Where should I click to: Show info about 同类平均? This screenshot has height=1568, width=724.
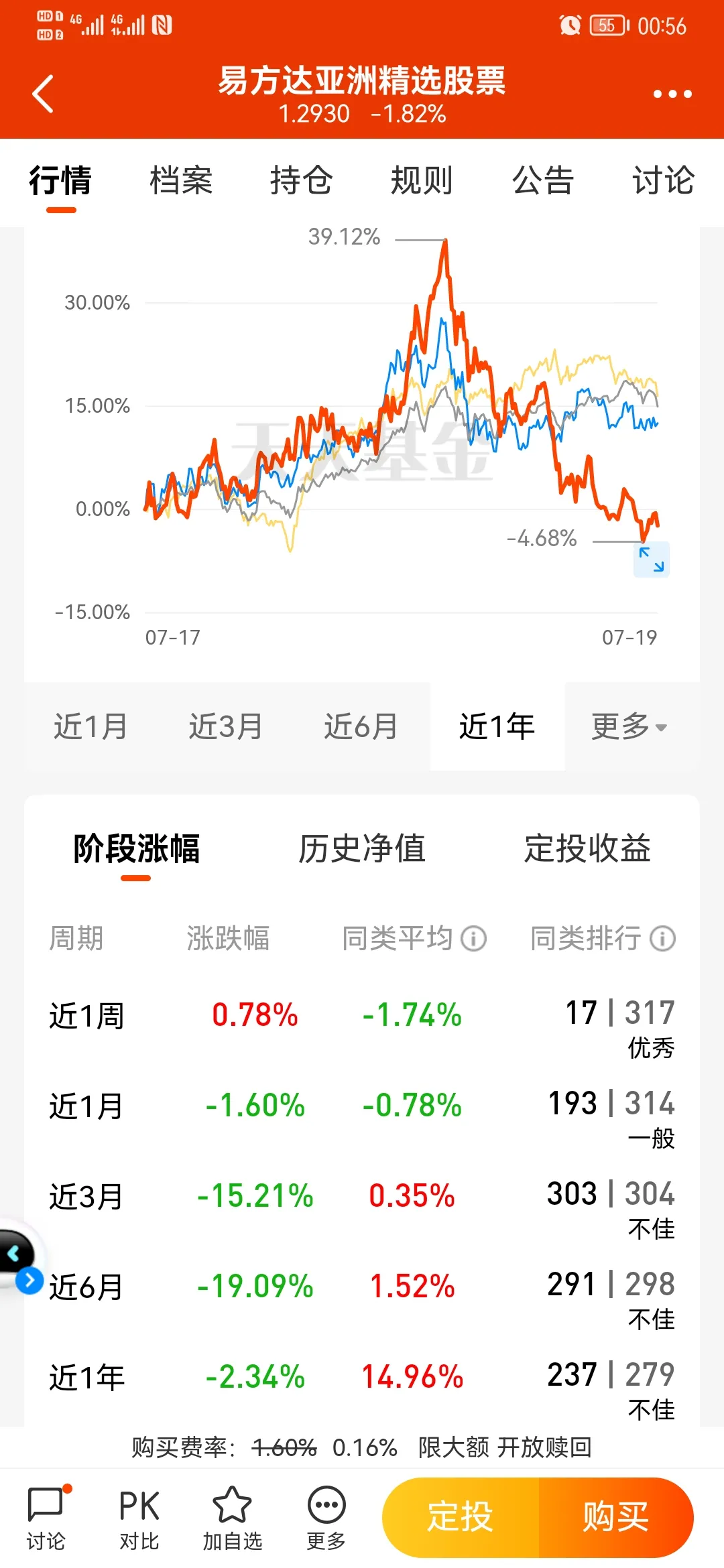click(474, 938)
